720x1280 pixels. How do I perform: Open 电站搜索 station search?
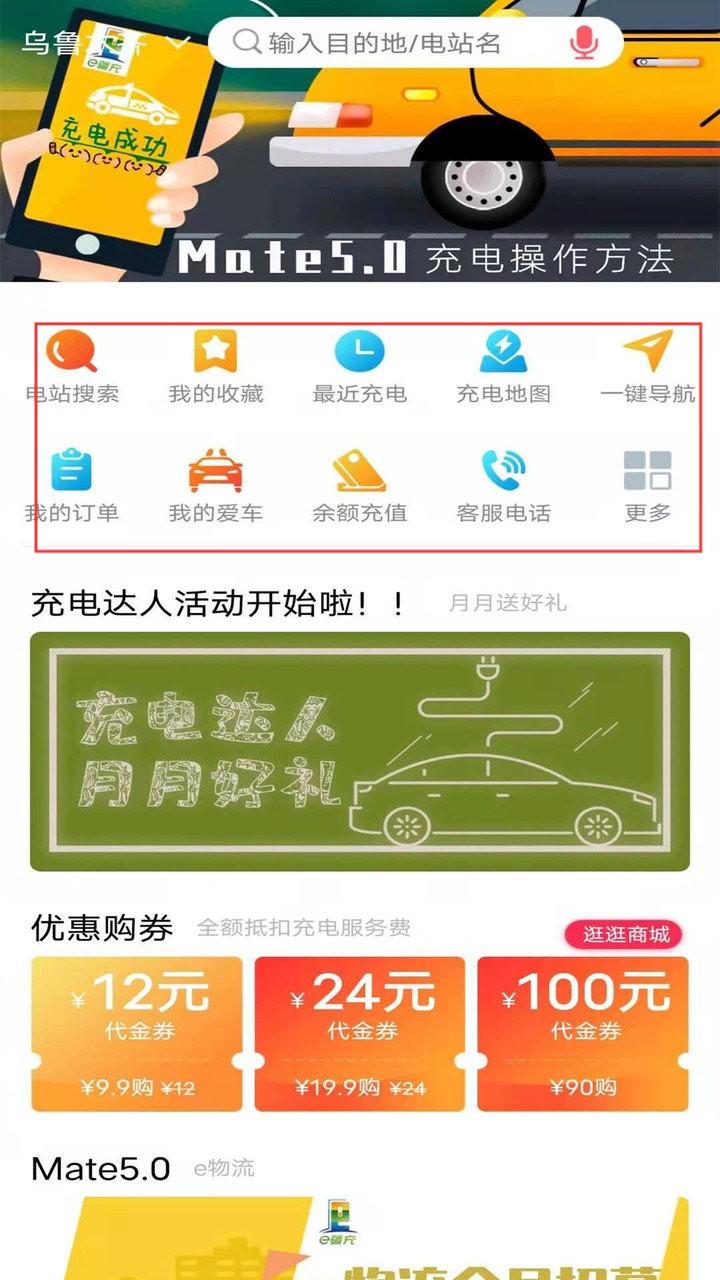coord(72,367)
